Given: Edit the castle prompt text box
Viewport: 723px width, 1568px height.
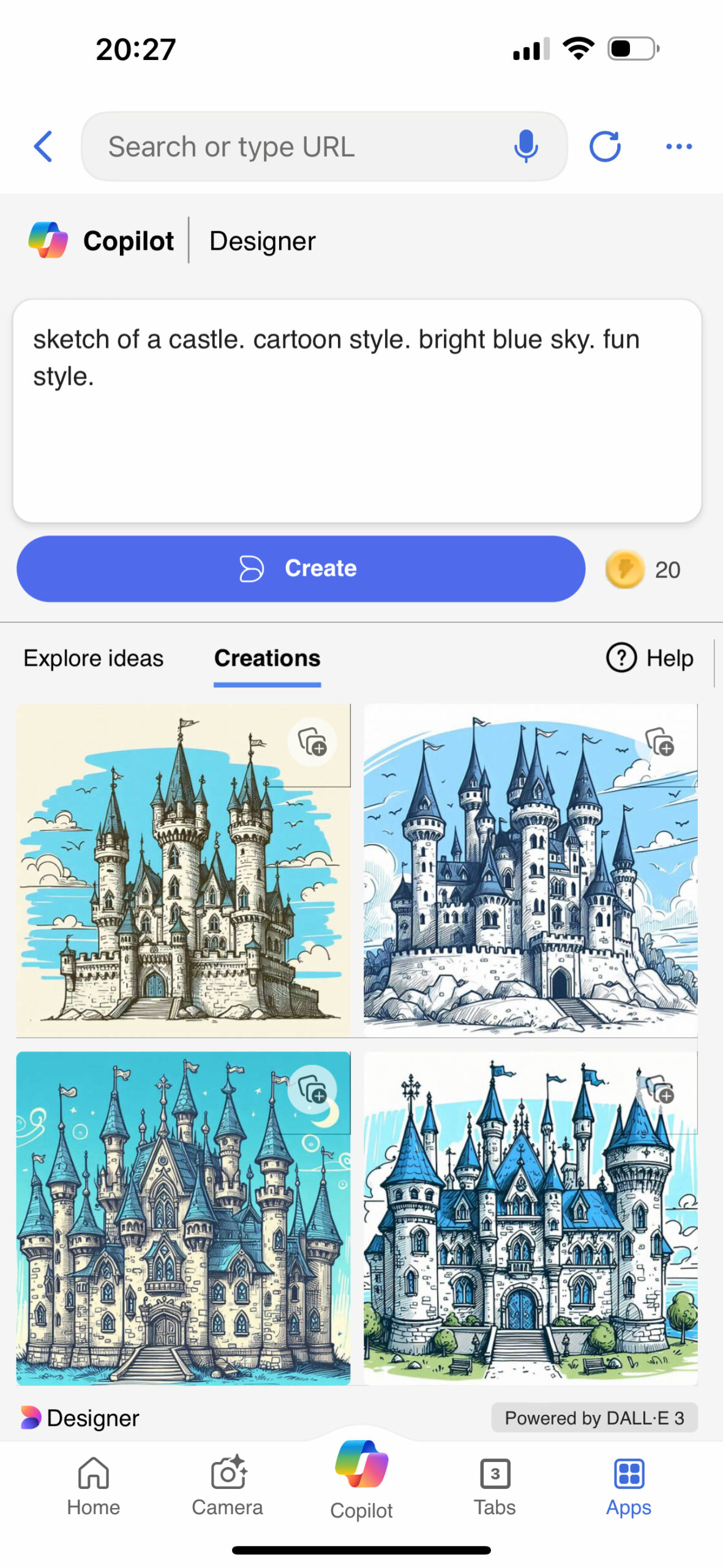Looking at the screenshot, I should point(357,410).
